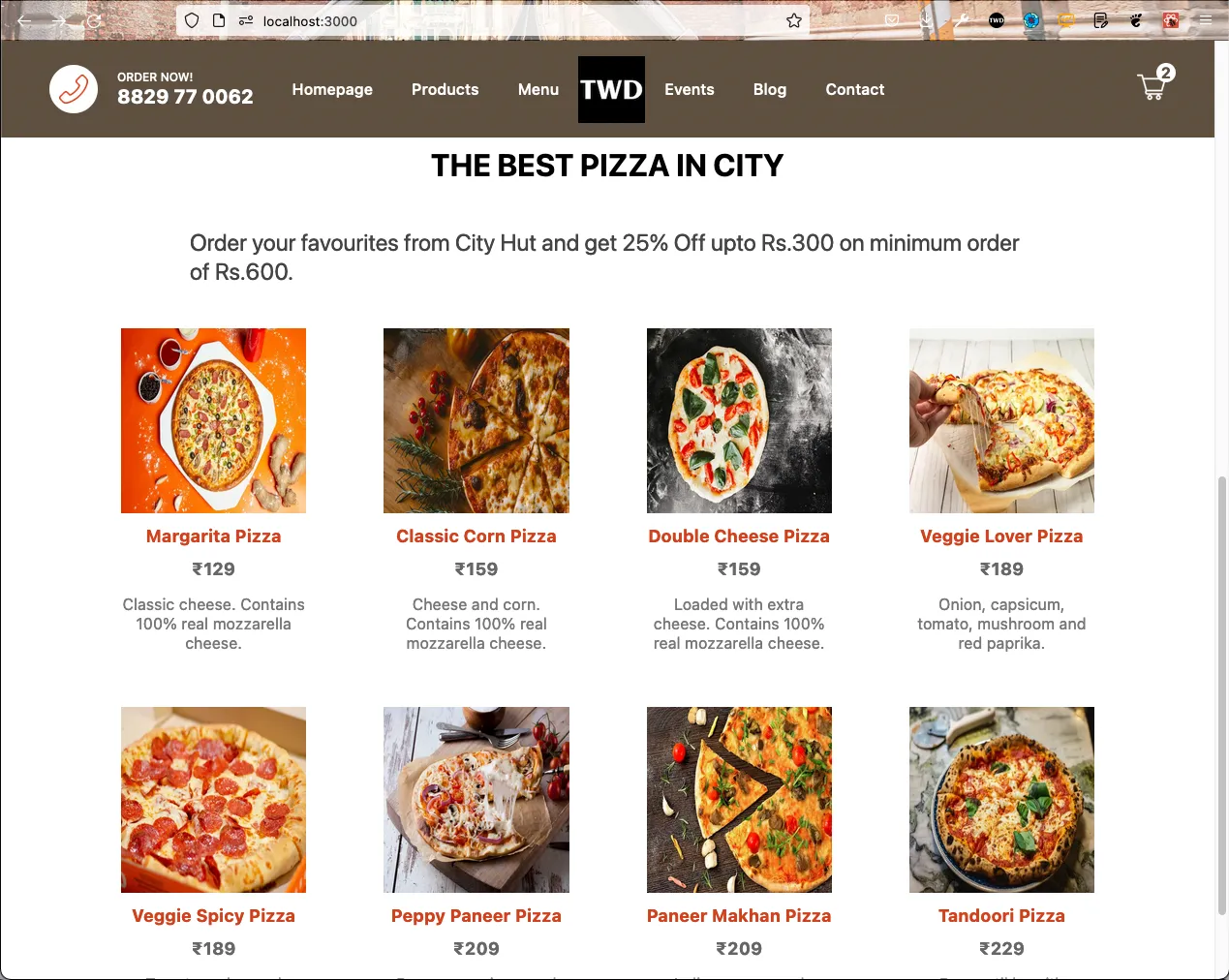
Task: Open the shopping cart icon
Action: pyautogui.click(x=1153, y=86)
